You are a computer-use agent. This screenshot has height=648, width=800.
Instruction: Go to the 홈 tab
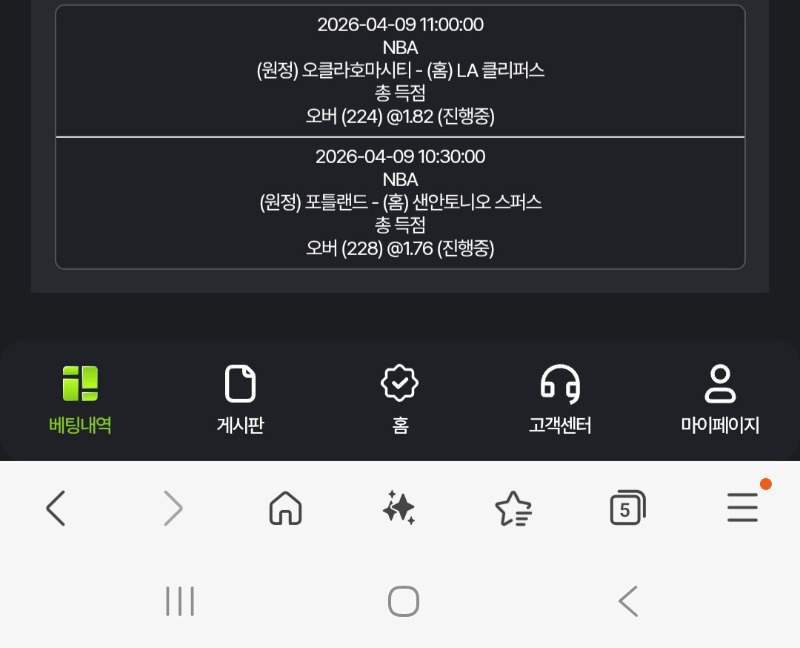[400, 399]
